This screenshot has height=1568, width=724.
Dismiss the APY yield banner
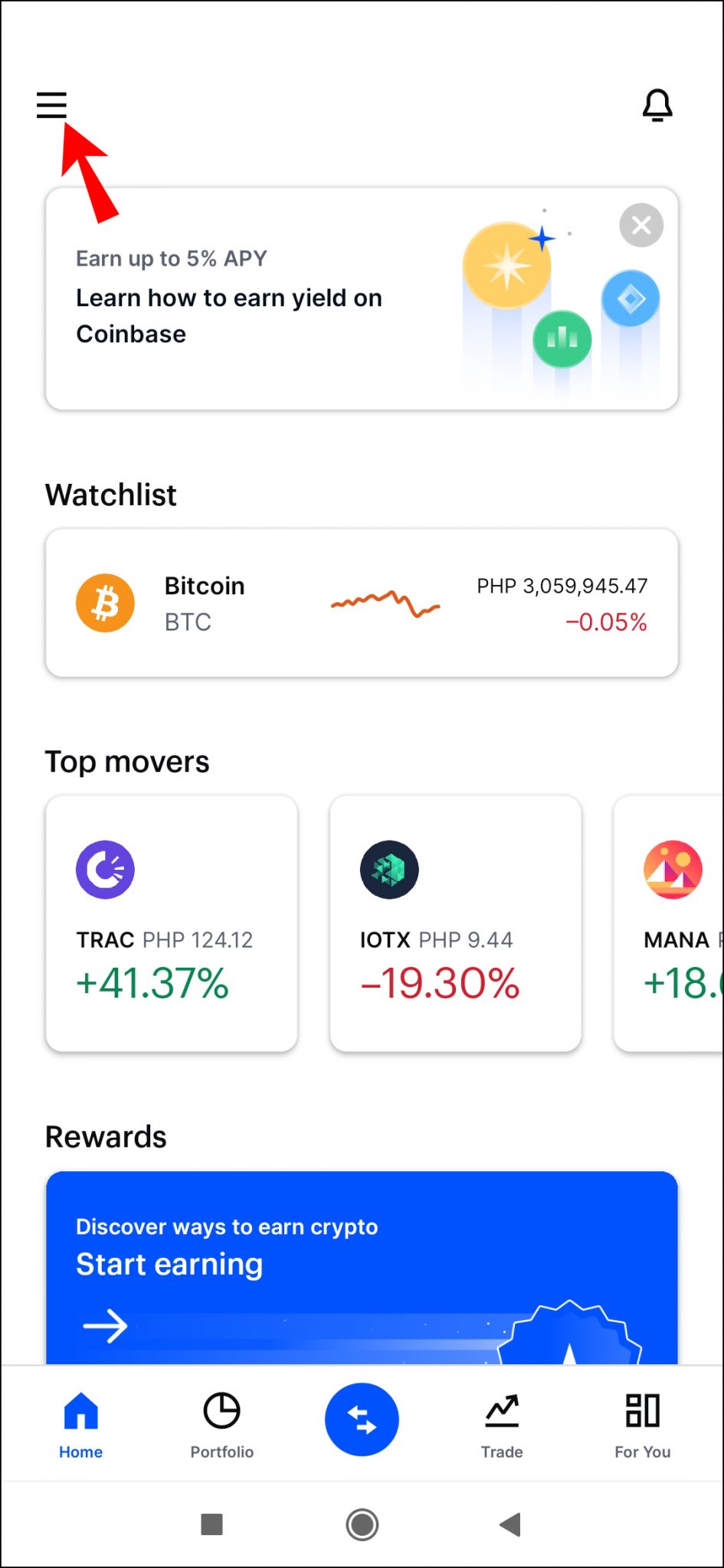[x=641, y=224]
